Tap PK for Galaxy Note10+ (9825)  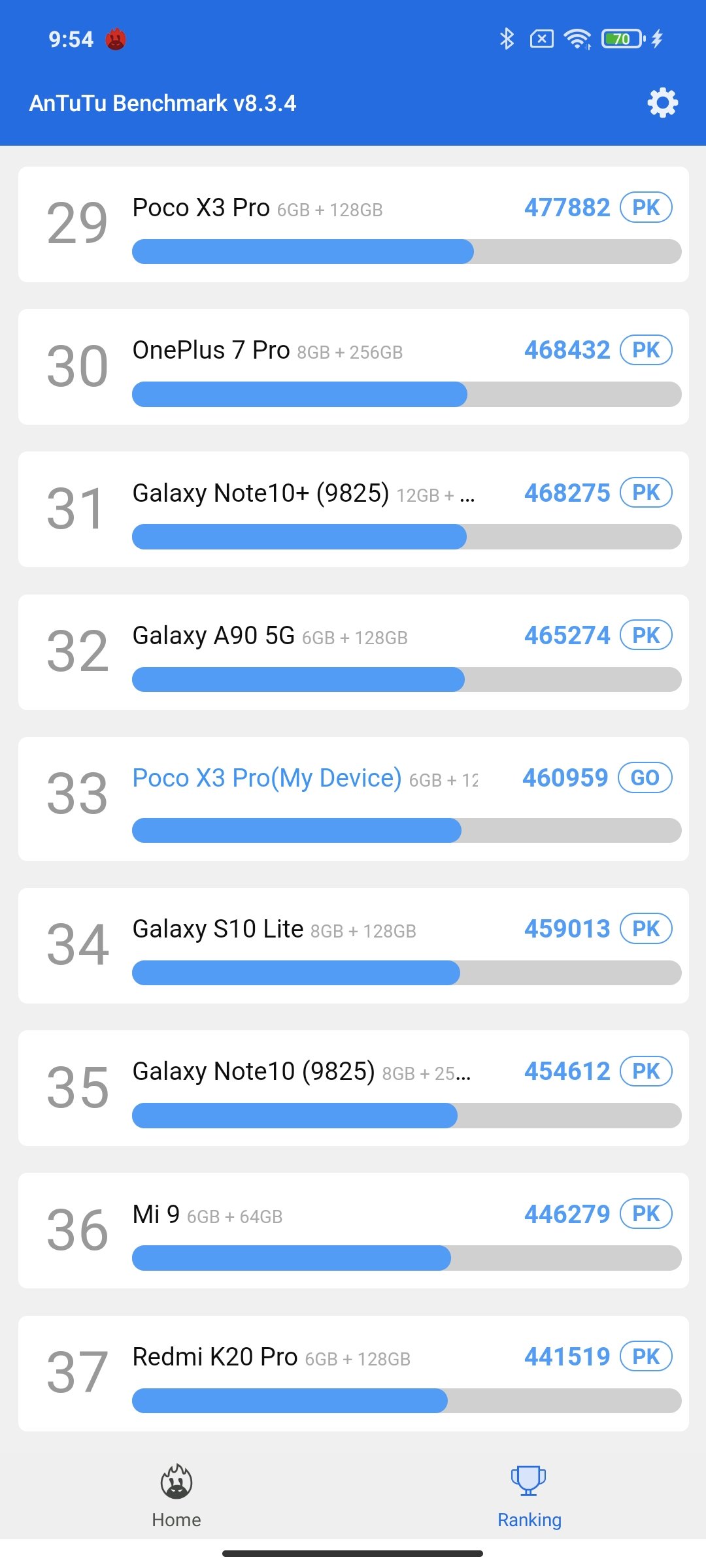(x=646, y=493)
